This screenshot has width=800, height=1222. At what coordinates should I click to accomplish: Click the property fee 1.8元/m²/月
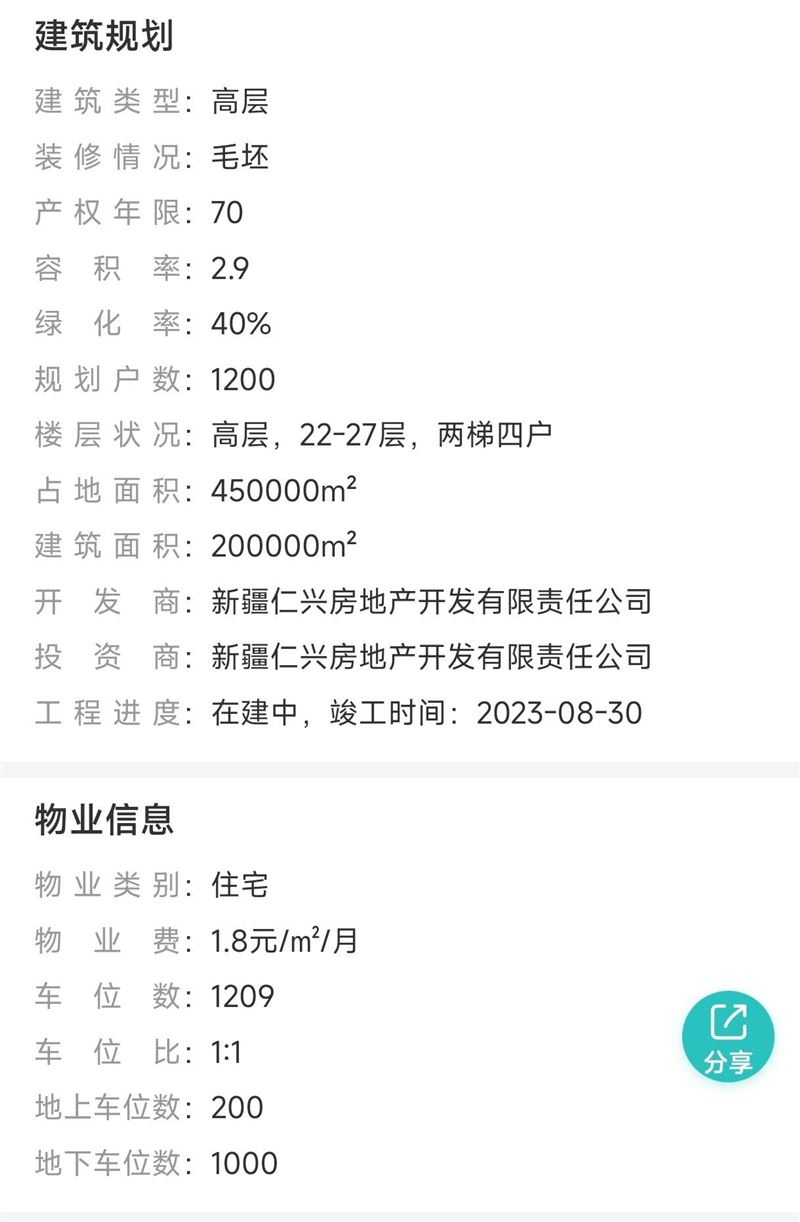pos(285,940)
